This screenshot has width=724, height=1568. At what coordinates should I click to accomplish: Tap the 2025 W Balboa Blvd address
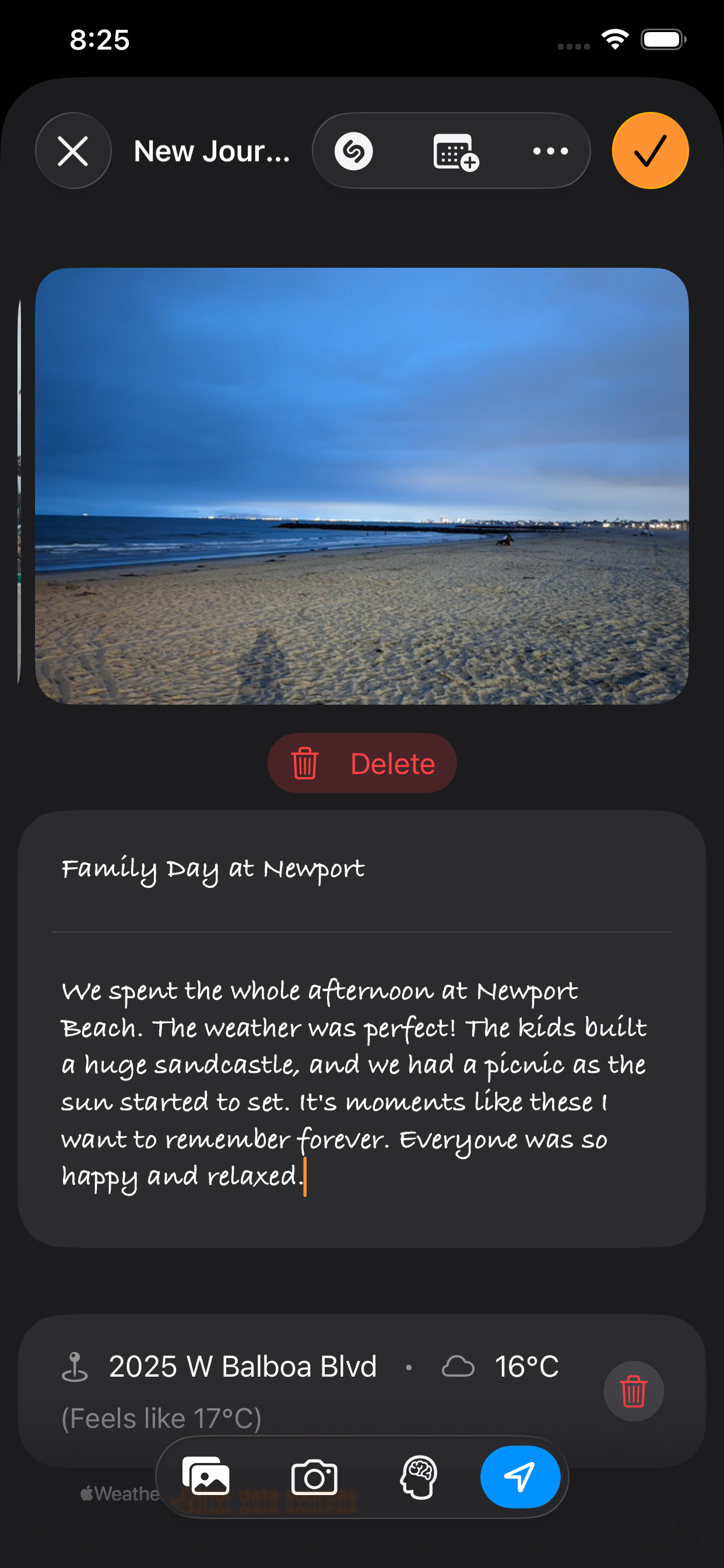[x=242, y=1366]
